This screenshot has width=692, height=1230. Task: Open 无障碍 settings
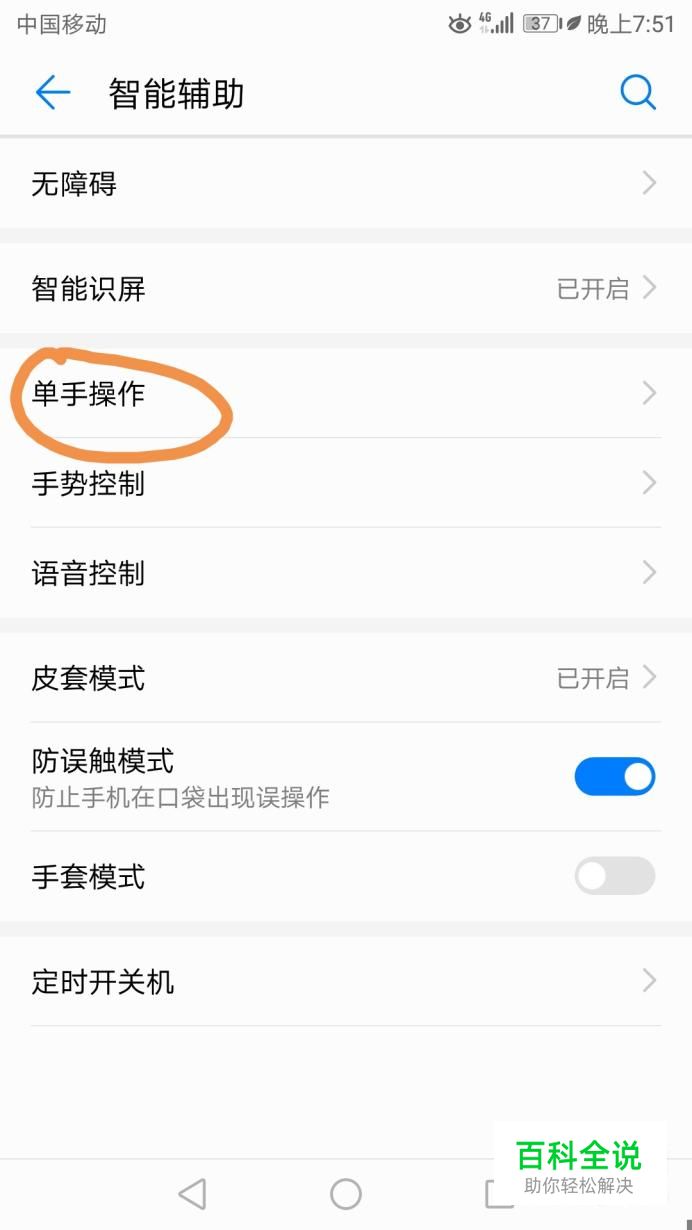346,183
